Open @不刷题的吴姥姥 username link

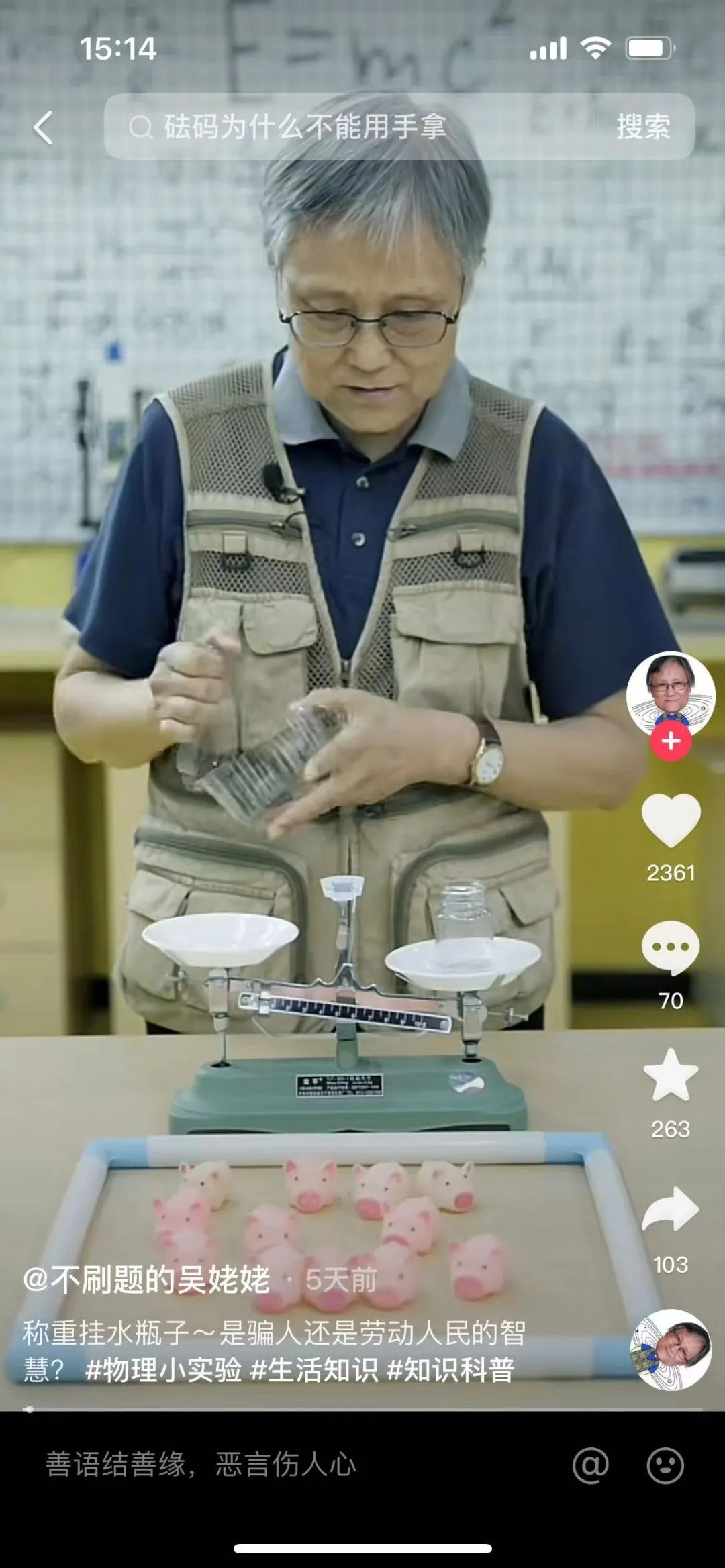pyautogui.click(x=147, y=1280)
